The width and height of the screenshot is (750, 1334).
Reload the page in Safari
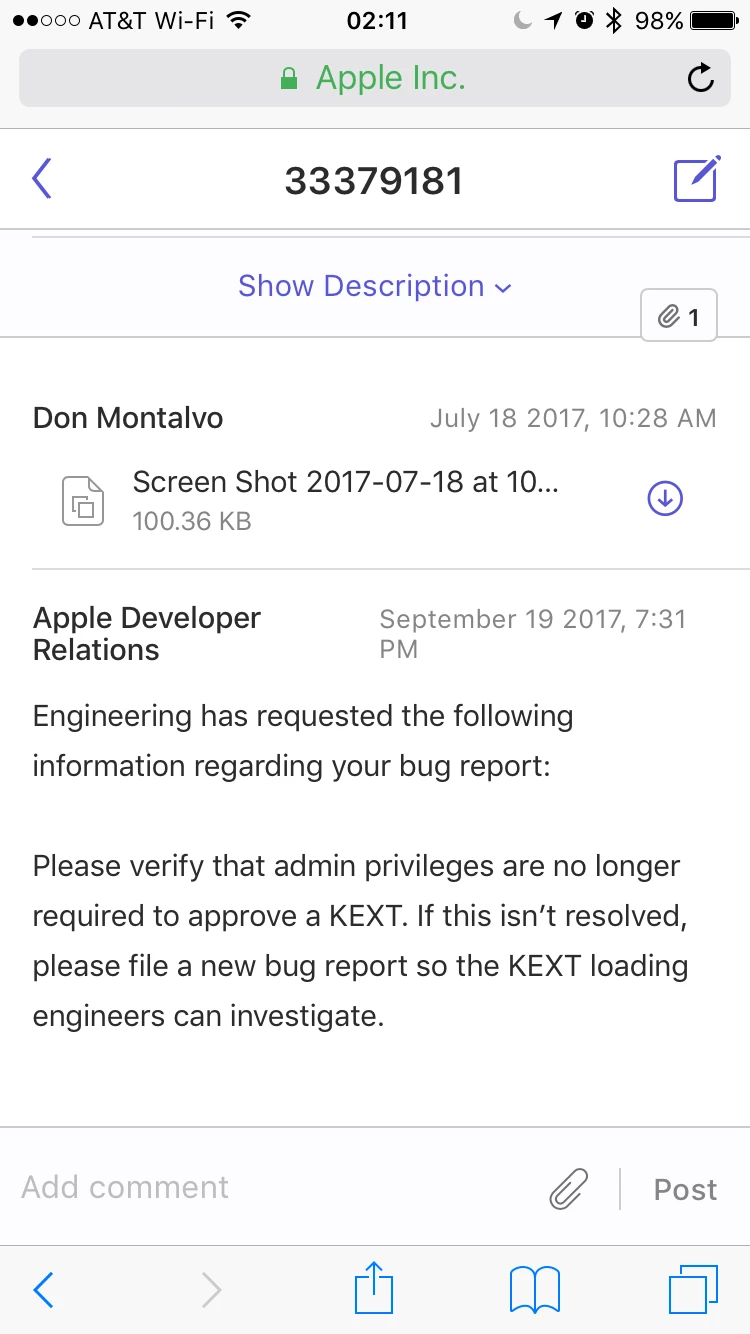[x=701, y=78]
